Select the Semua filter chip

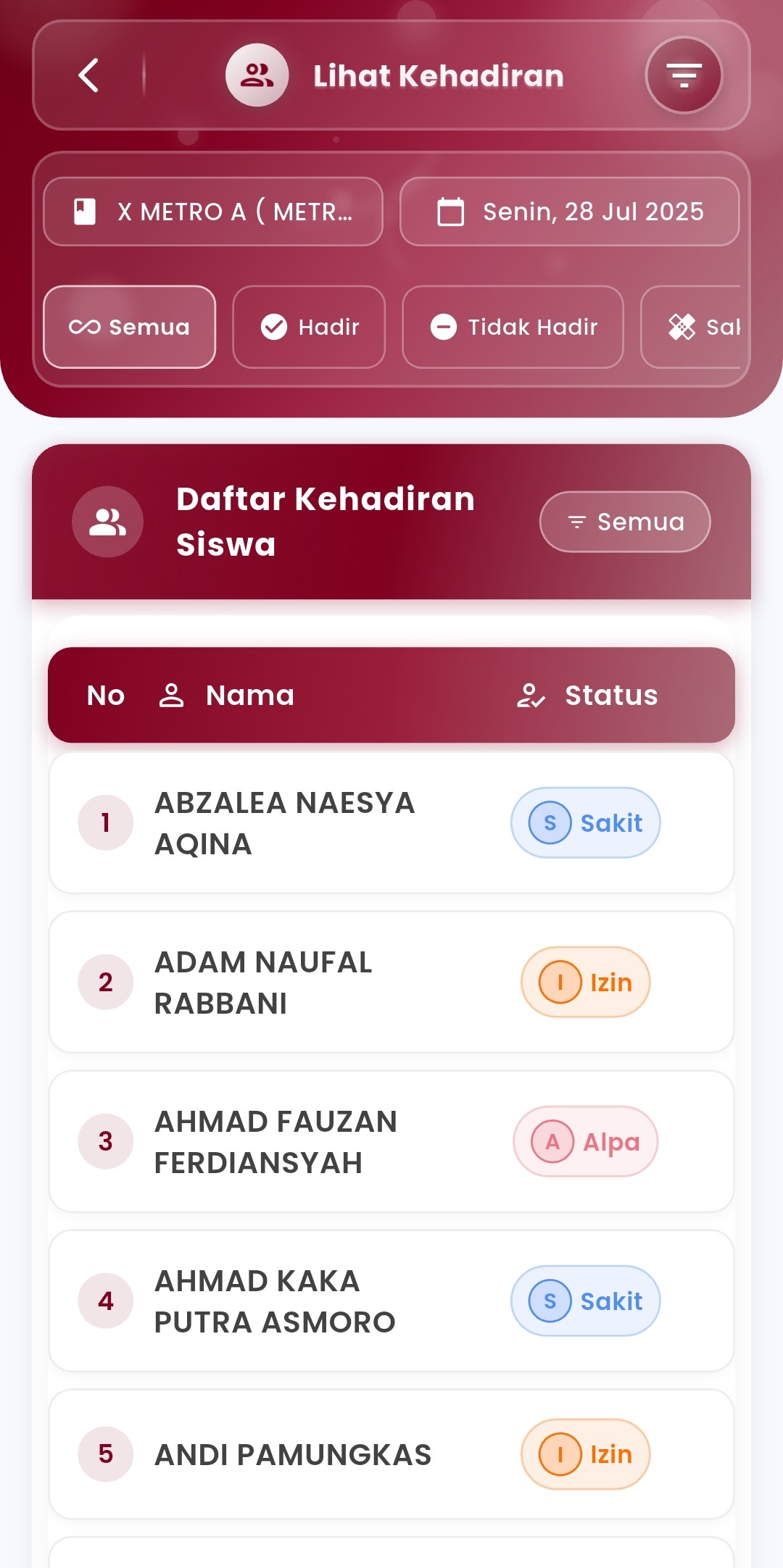pos(130,327)
